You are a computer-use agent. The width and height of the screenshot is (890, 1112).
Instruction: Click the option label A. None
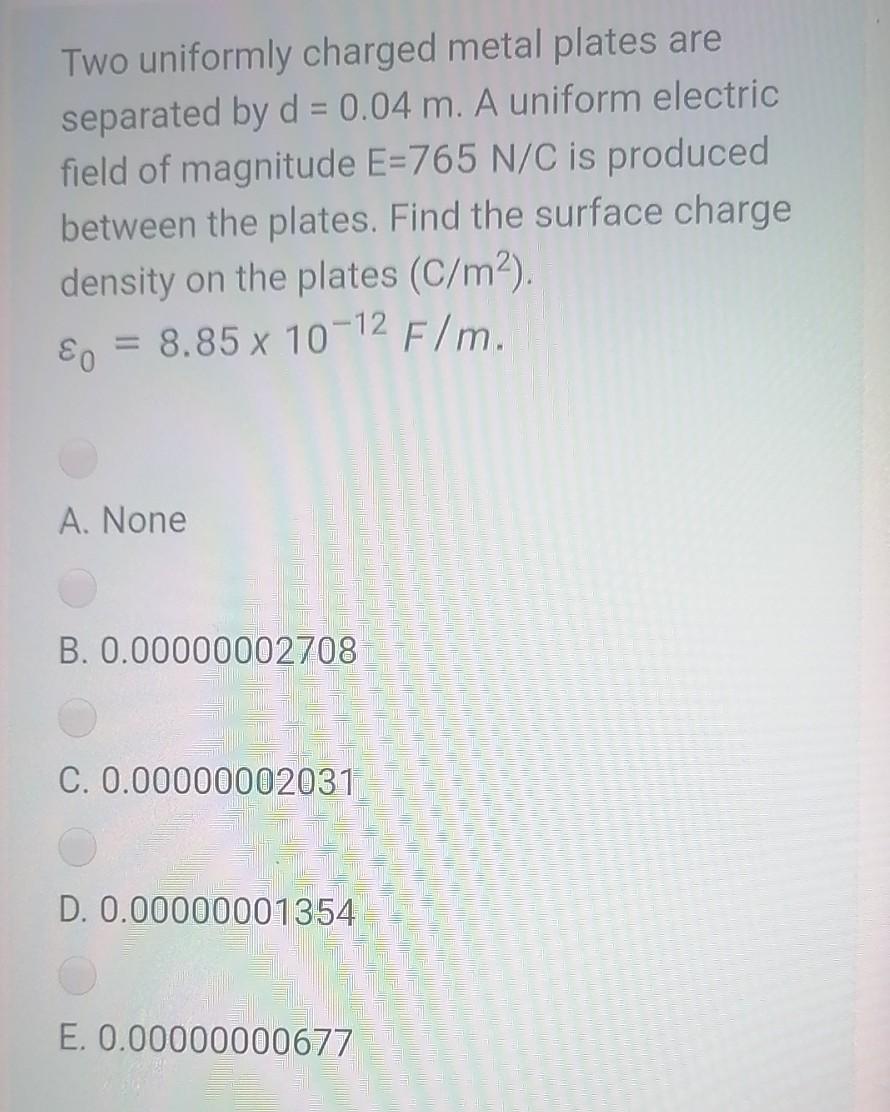pos(123,520)
